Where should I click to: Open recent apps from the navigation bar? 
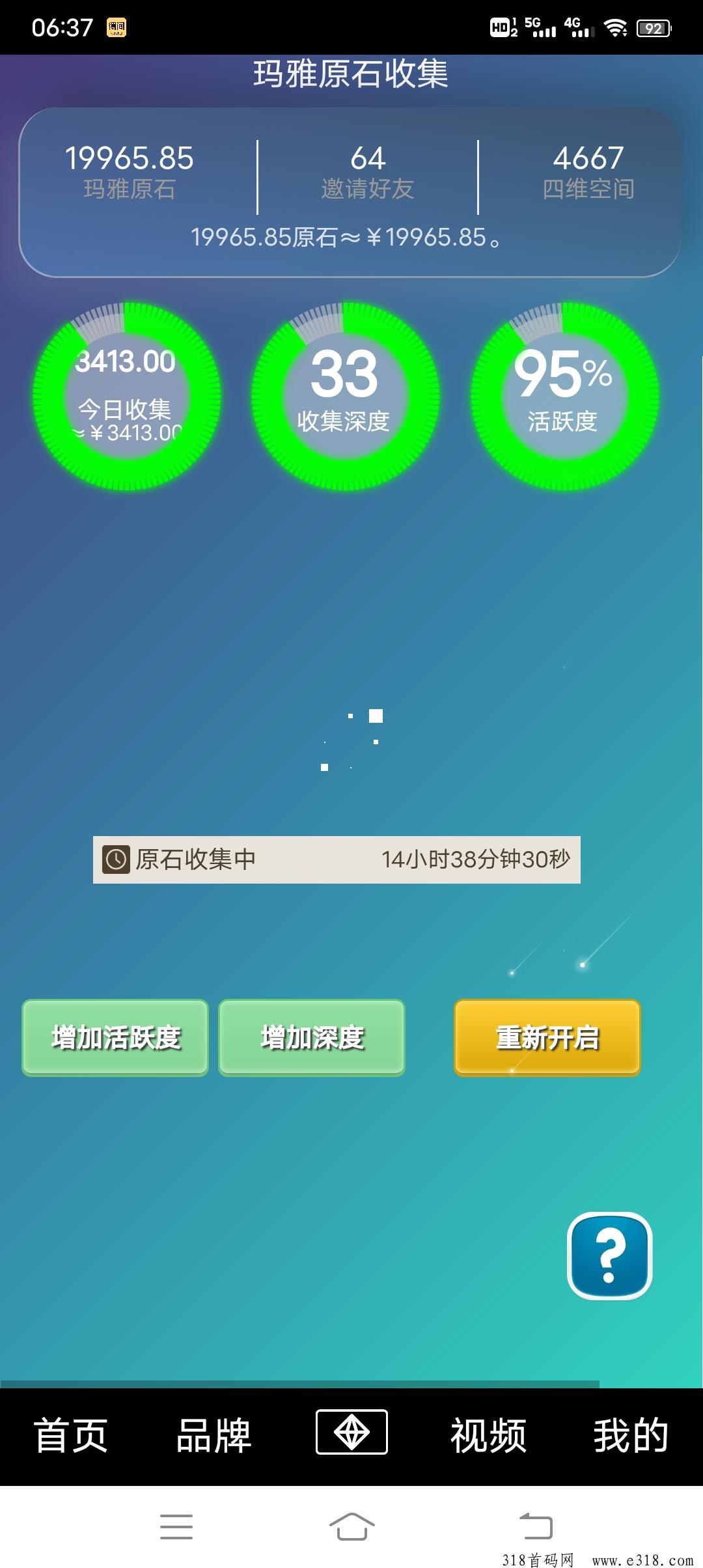pos(176,1526)
